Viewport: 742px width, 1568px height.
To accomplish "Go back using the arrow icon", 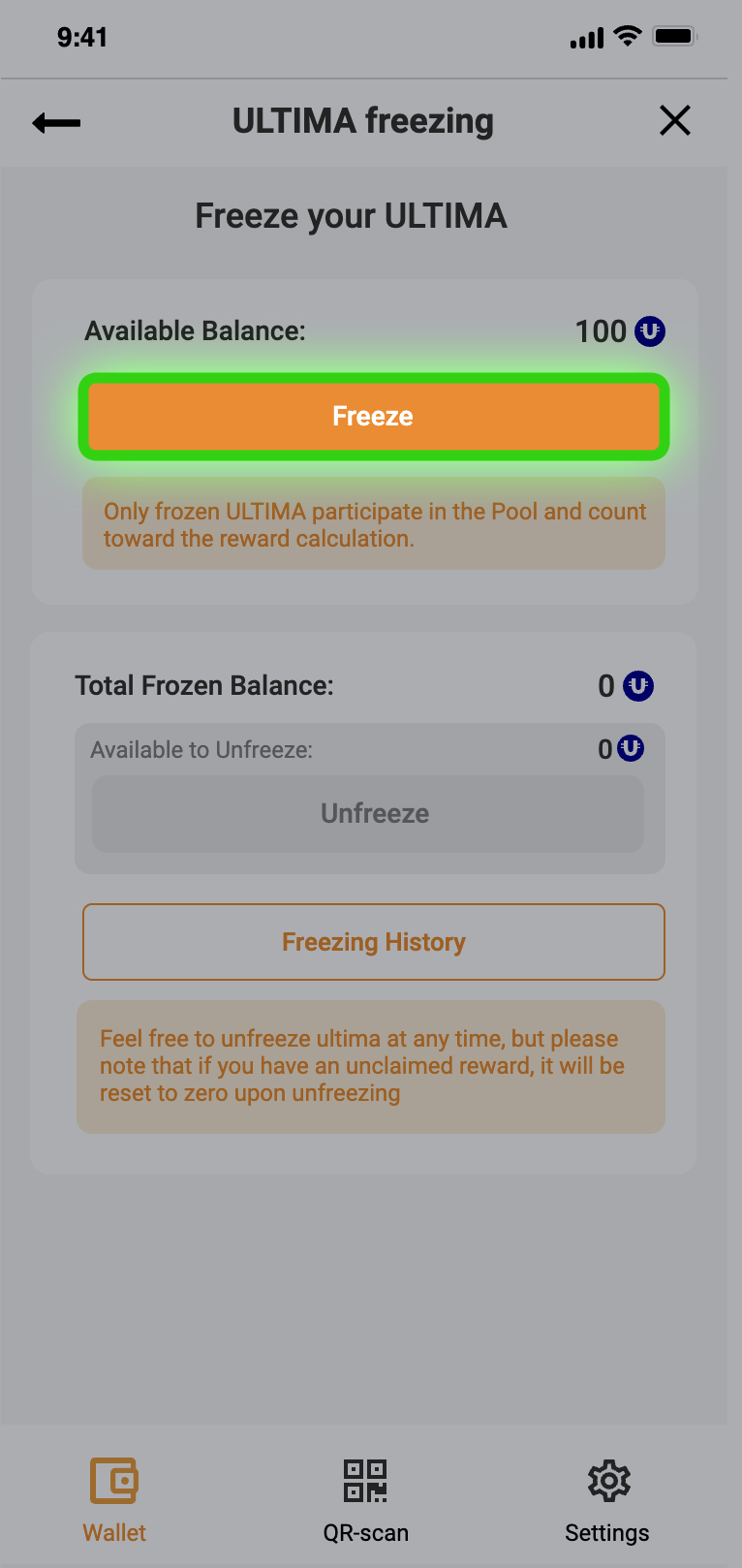I will [x=56, y=122].
